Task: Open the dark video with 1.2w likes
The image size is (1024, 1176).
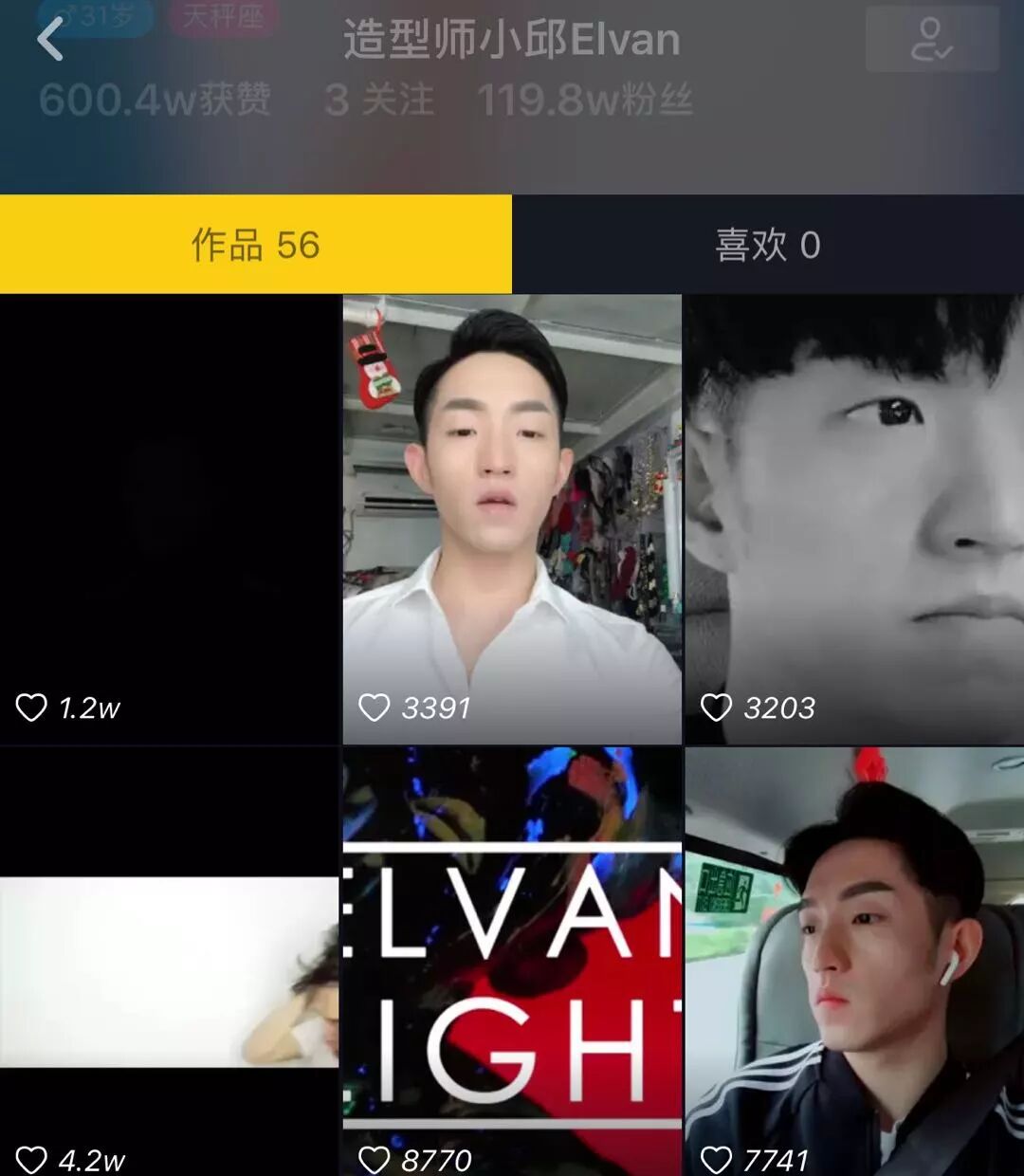Action: pyautogui.click(x=169, y=519)
